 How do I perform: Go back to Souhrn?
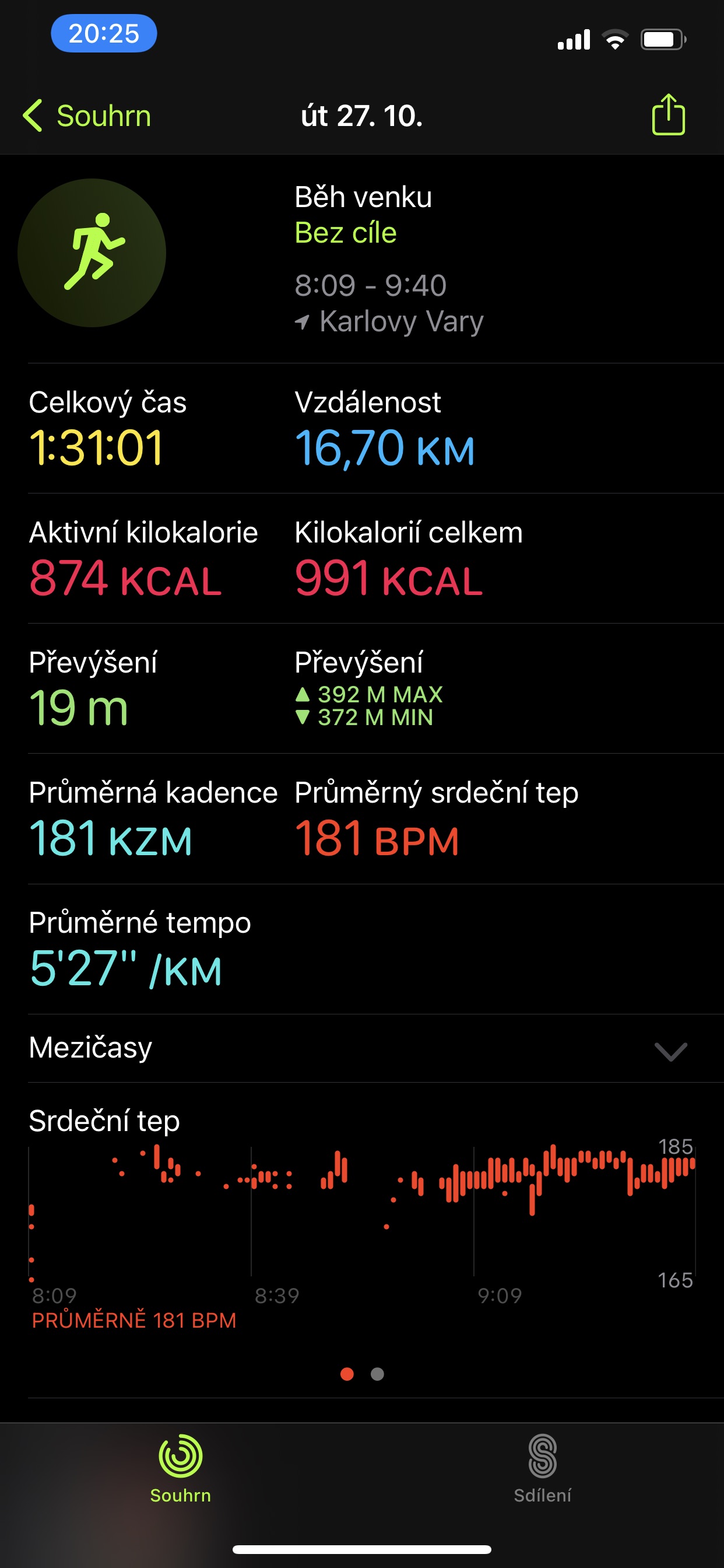coord(86,116)
